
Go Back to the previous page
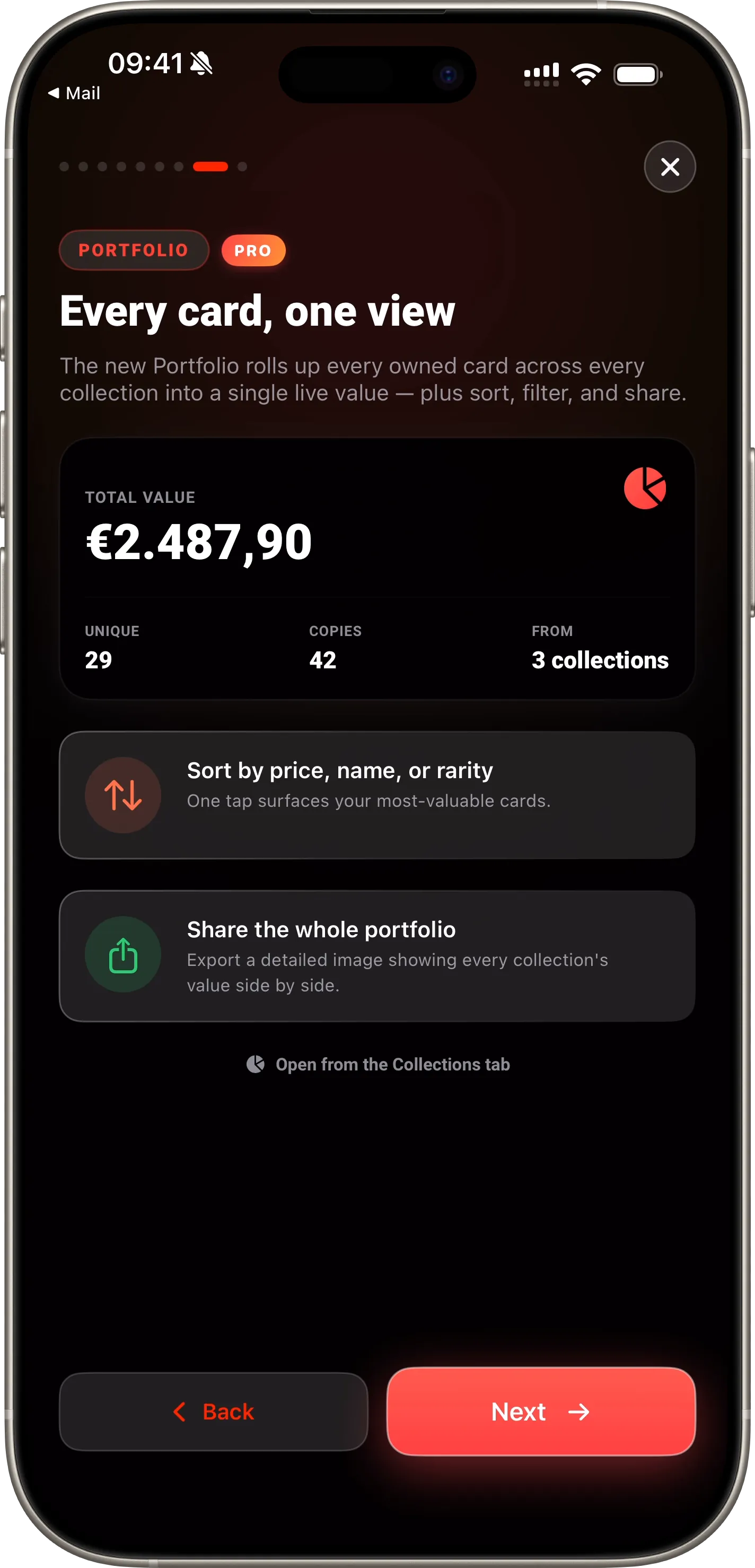(x=214, y=1411)
